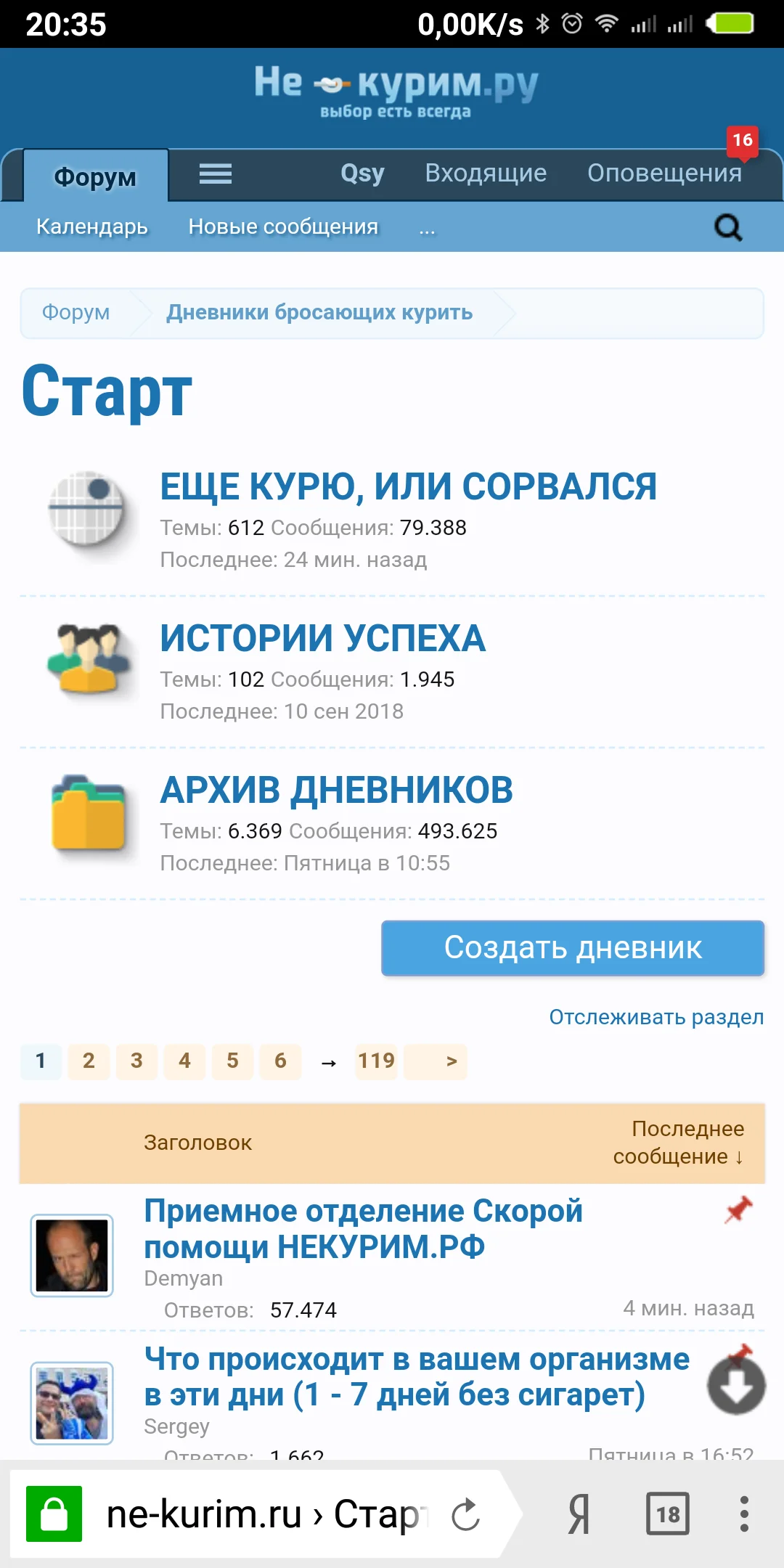This screenshot has width=784, height=1568.
Task: Sort by Последнее сообщение column
Action: (x=678, y=1143)
